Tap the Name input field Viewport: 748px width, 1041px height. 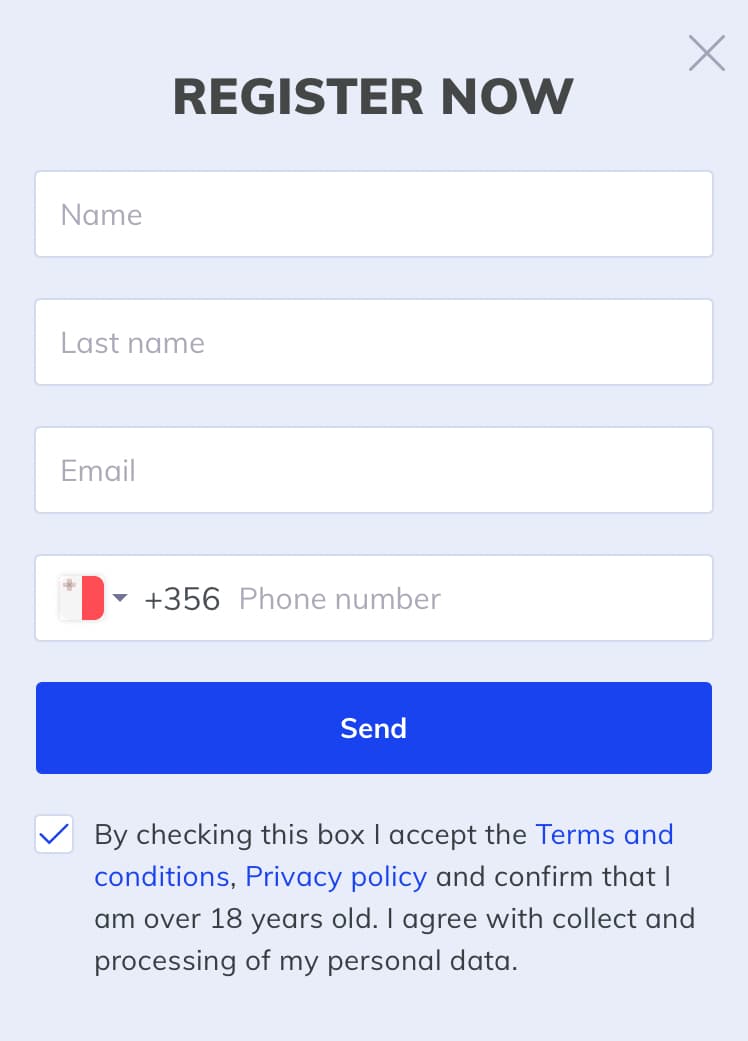pos(373,214)
